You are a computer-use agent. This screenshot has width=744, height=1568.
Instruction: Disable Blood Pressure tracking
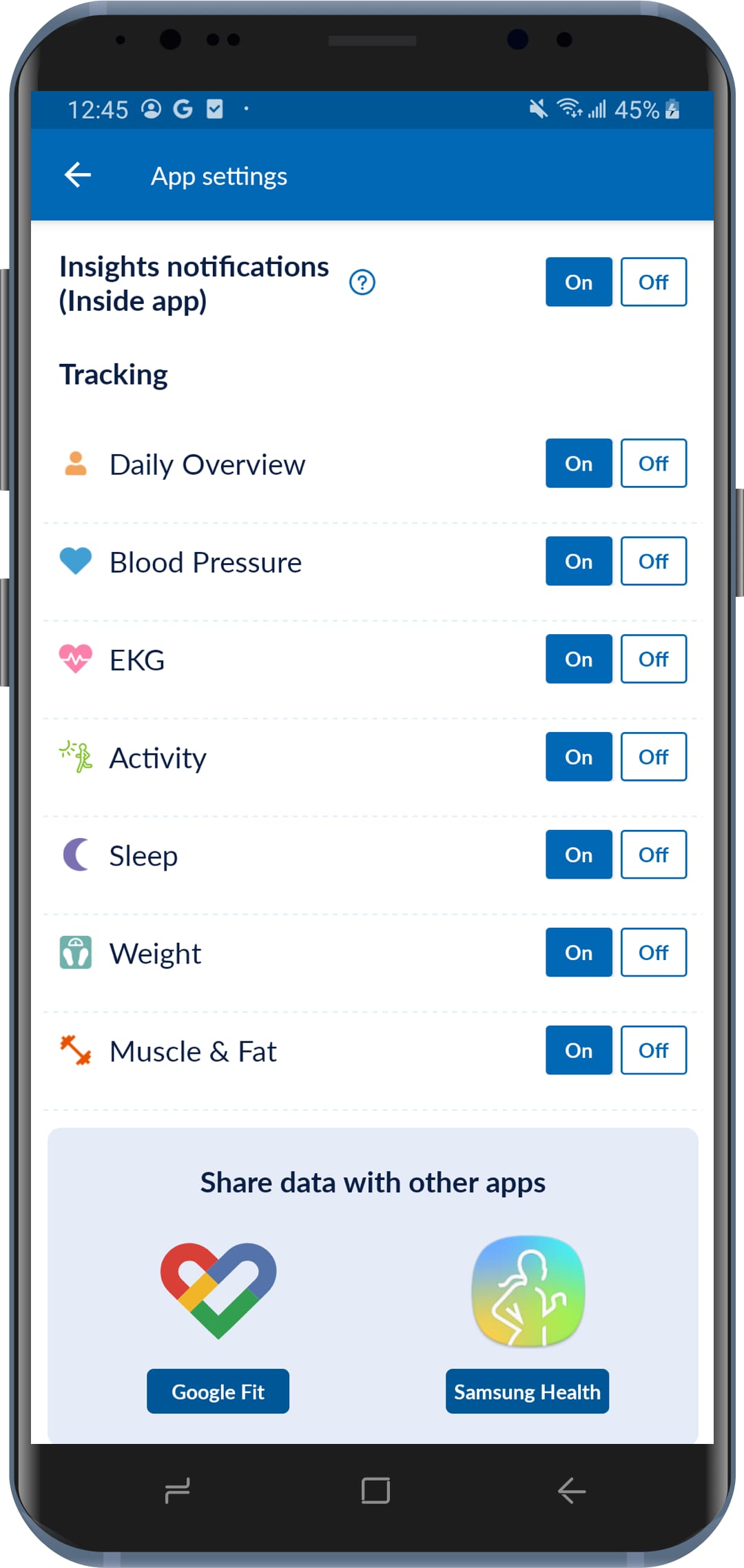(653, 561)
